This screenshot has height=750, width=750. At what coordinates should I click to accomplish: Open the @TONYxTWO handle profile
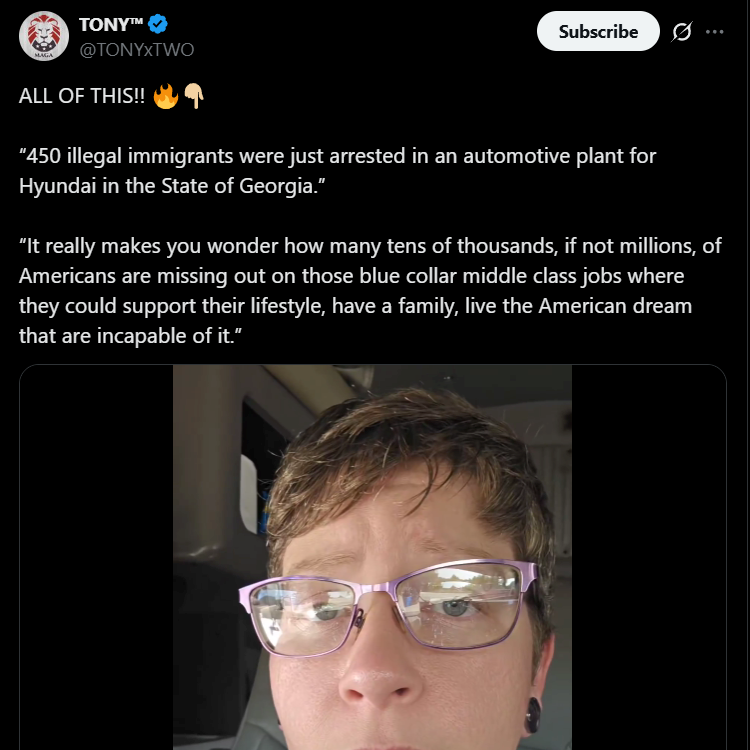click(136, 49)
